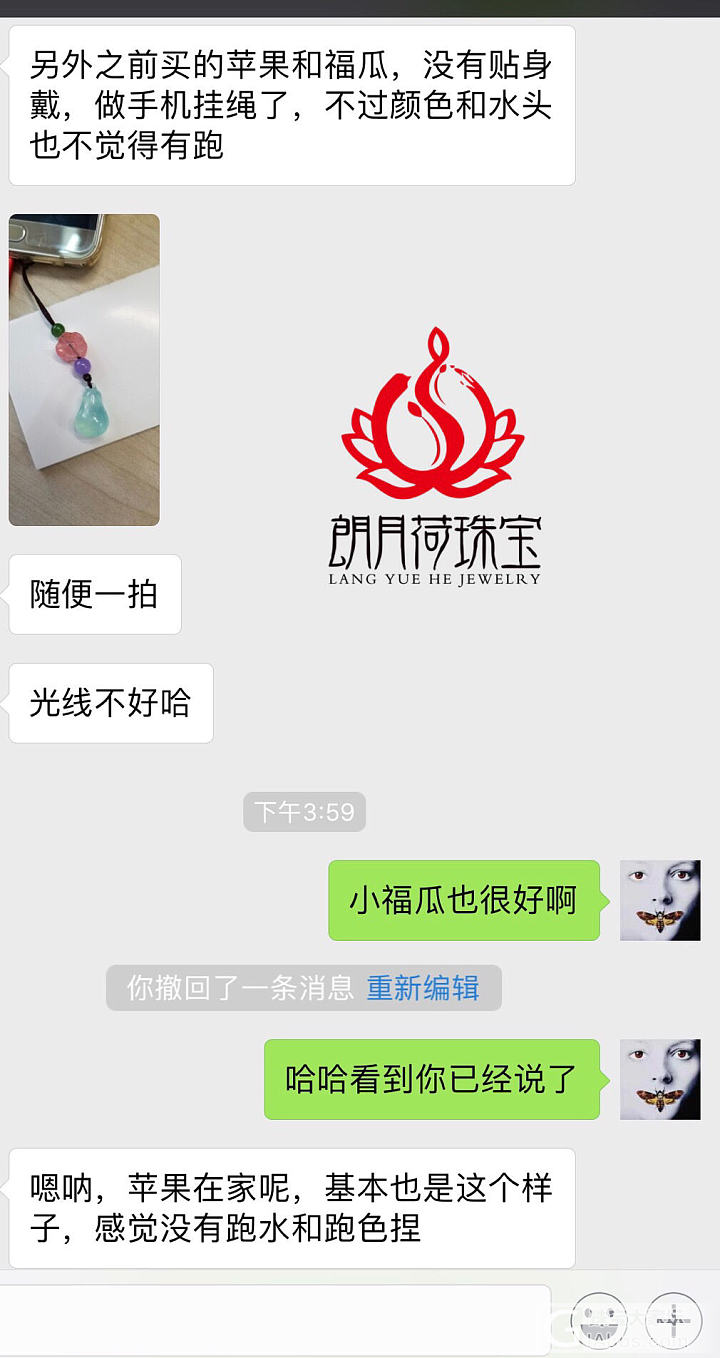This screenshot has width=720, height=1358.
Task: Focus the message input field
Action: [275, 1320]
